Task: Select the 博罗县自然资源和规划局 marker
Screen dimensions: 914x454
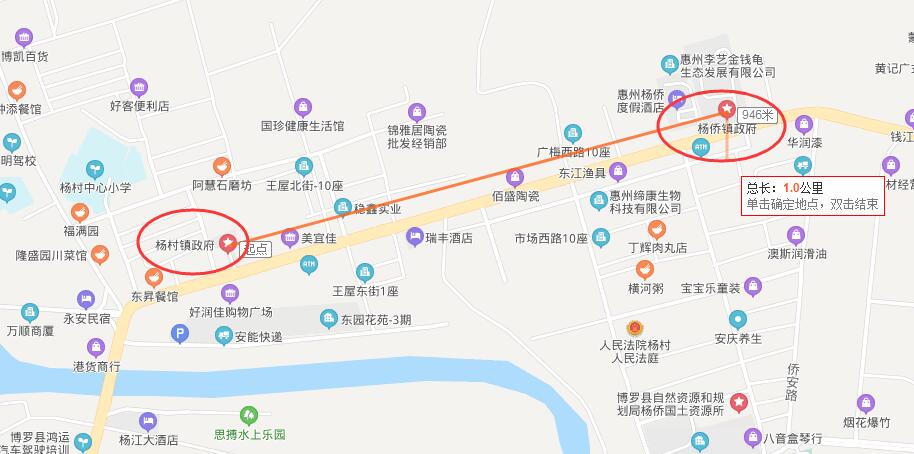Action: click(738, 402)
